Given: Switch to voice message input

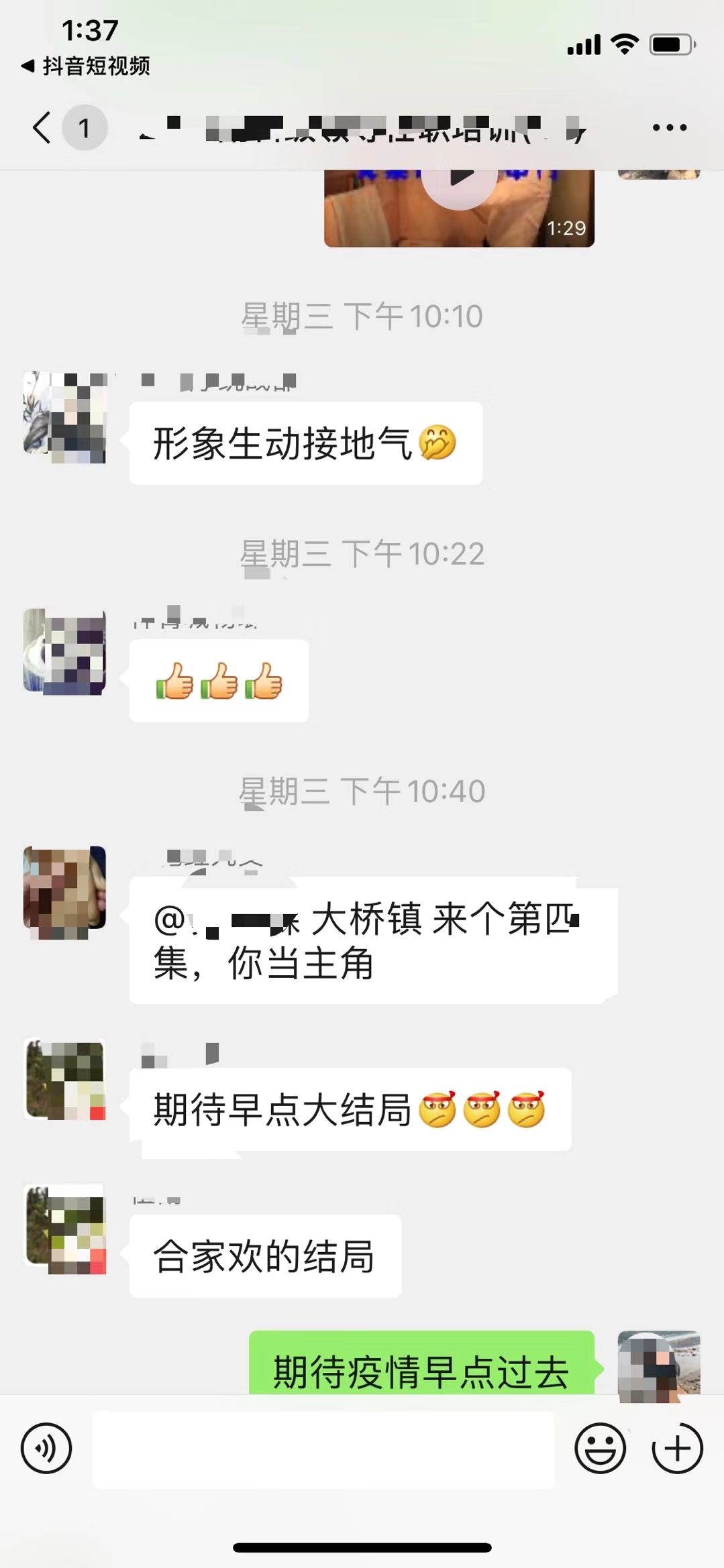Looking at the screenshot, I should [x=46, y=1448].
